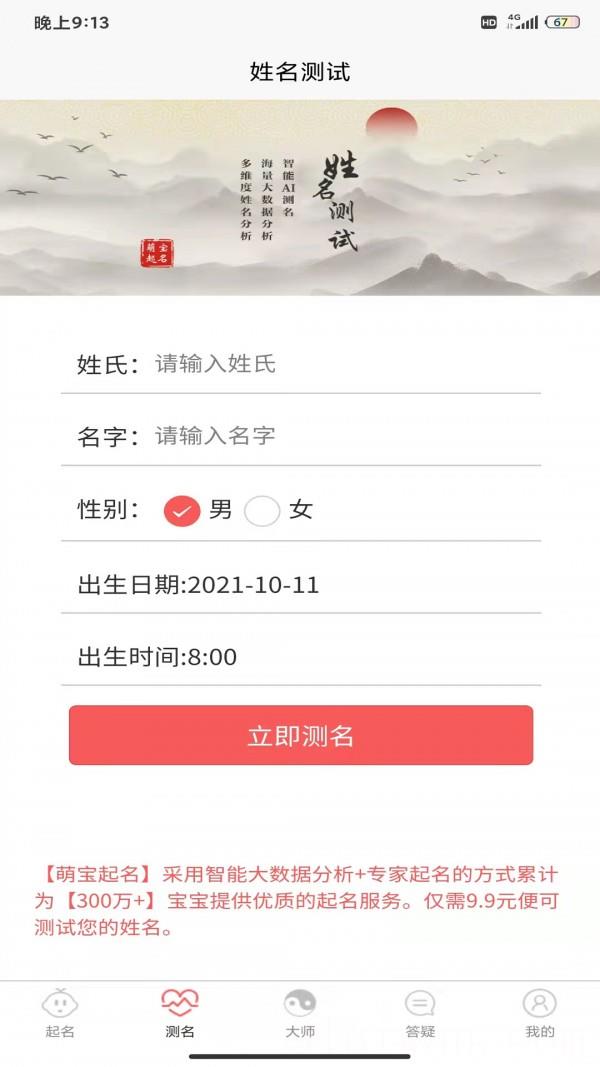
Task: Tap the 姓氏 surname input field
Action: tap(340, 364)
